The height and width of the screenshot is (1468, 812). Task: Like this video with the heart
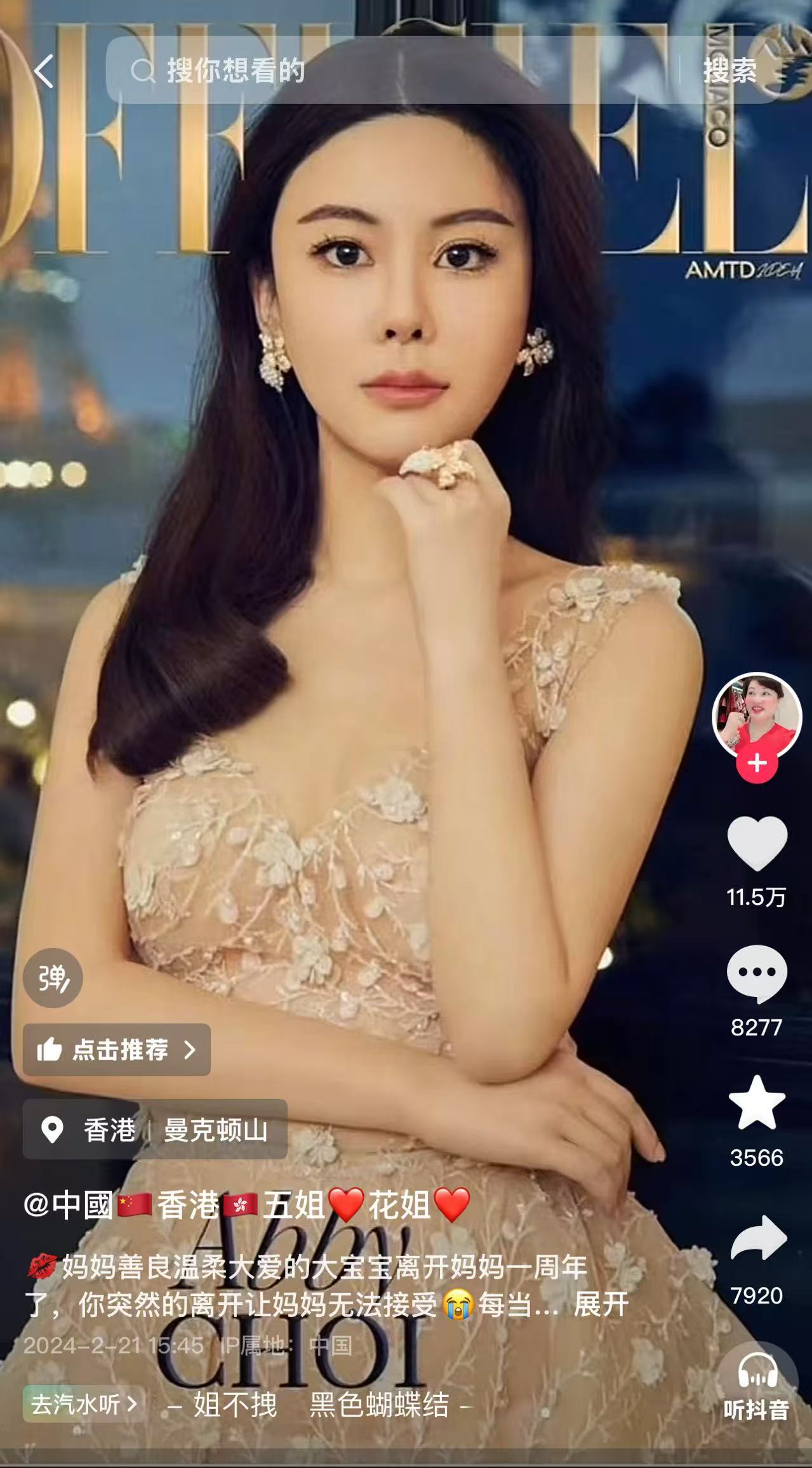(756, 843)
